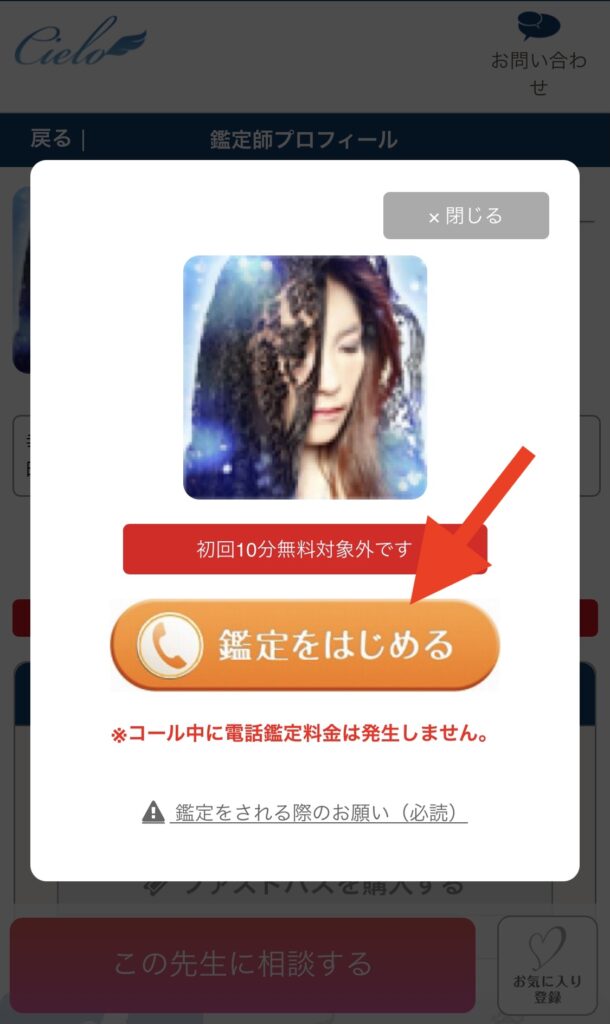Open 鑑定をされる際のお願い（必読） link
The width and height of the screenshot is (610, 1024).
pyautogui.click(x=320, y=813)
